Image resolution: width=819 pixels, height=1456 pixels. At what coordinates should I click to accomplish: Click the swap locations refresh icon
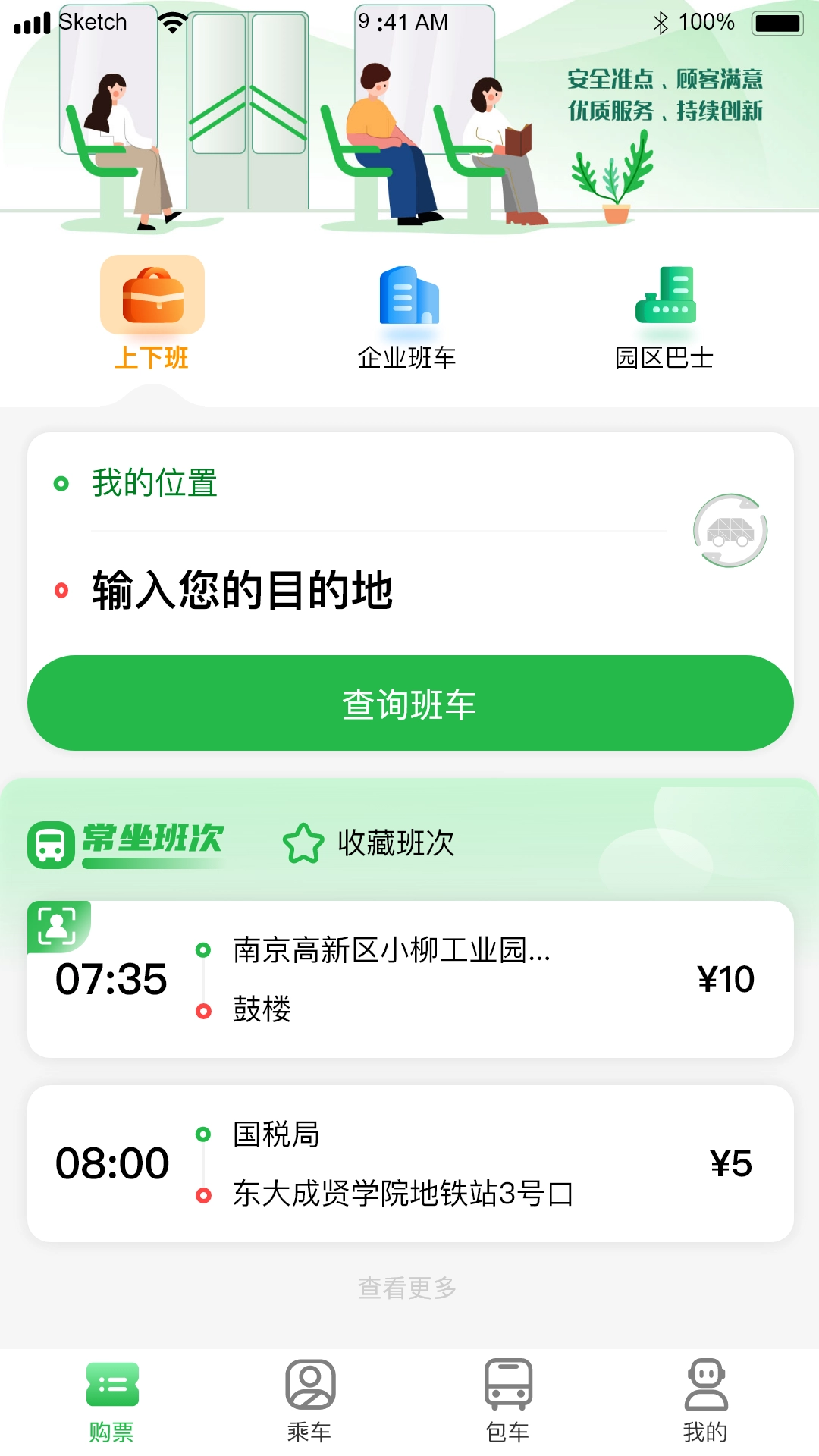(730, 532)
